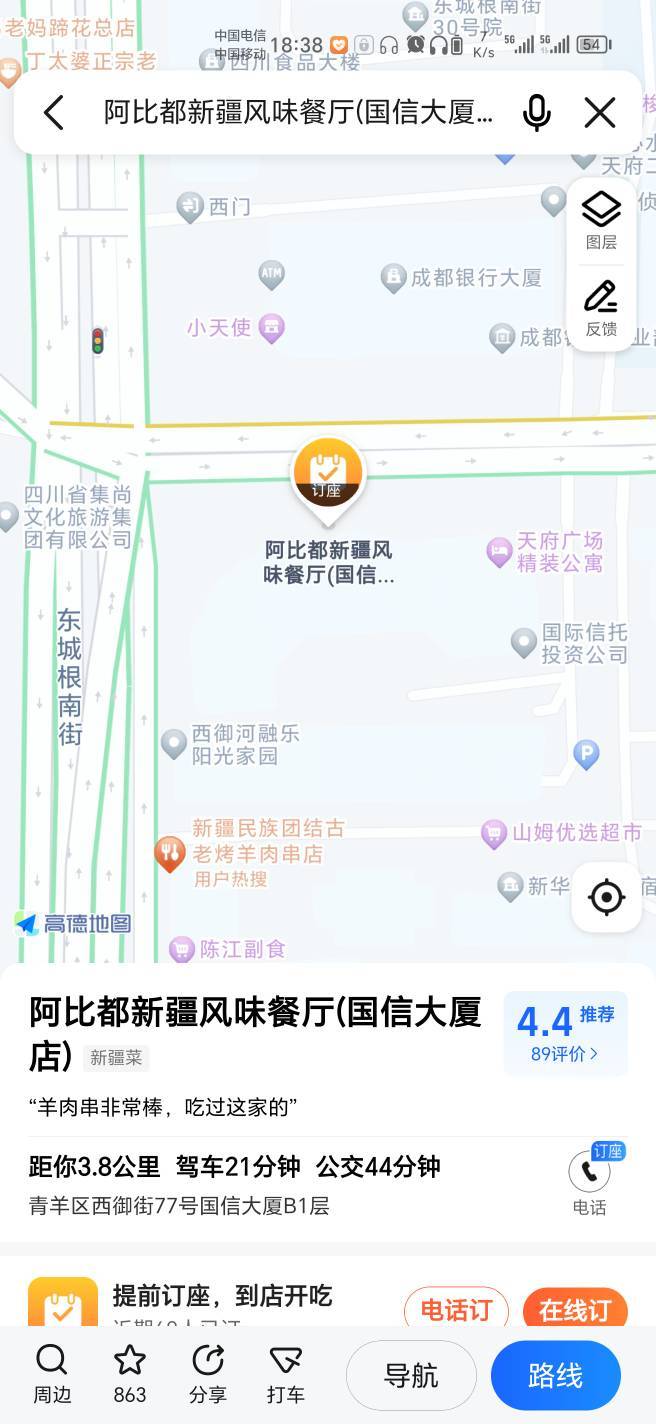Recenter map to my current location
The height and width of the screenshot is (1424, 656).
click(606, 897)
